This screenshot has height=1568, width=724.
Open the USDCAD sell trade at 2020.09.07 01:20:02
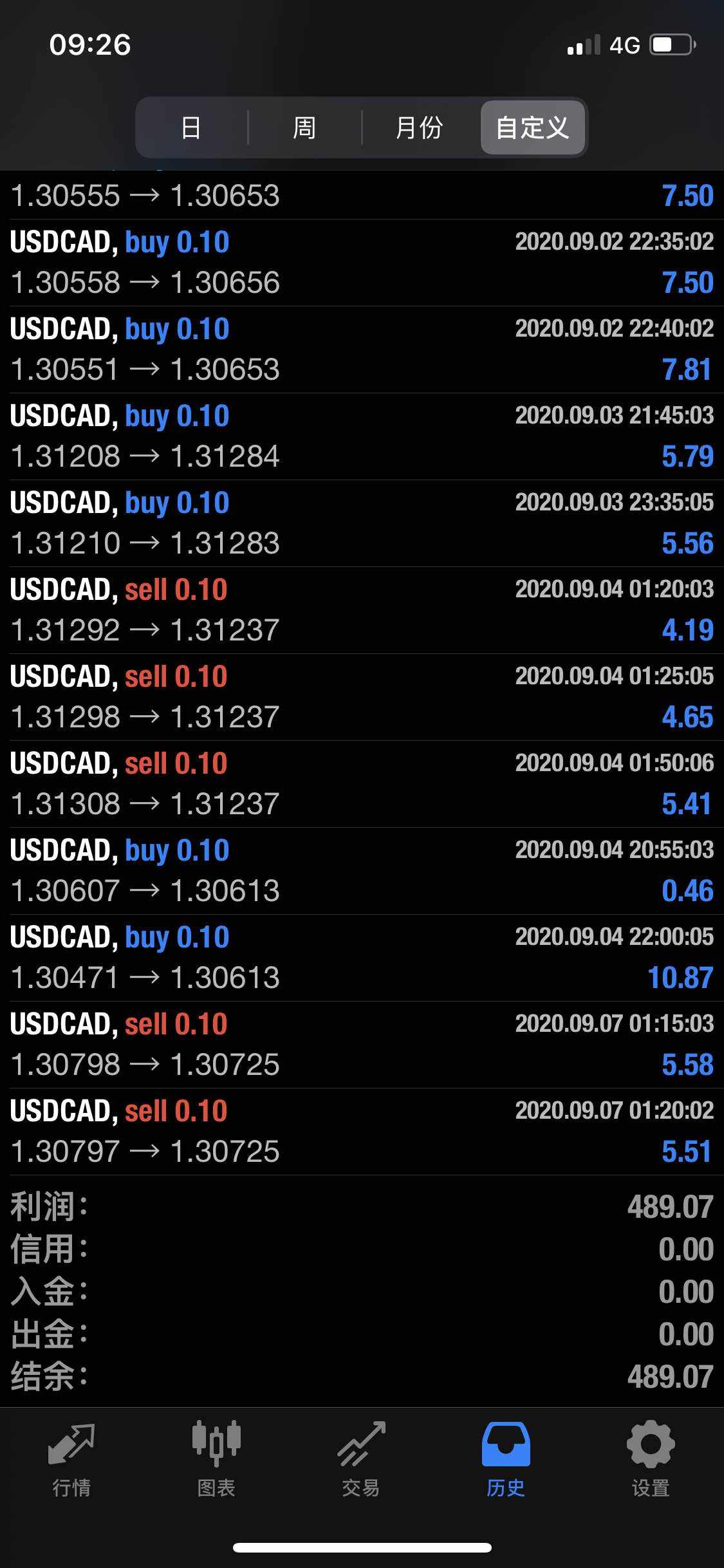pos(362,1132)
